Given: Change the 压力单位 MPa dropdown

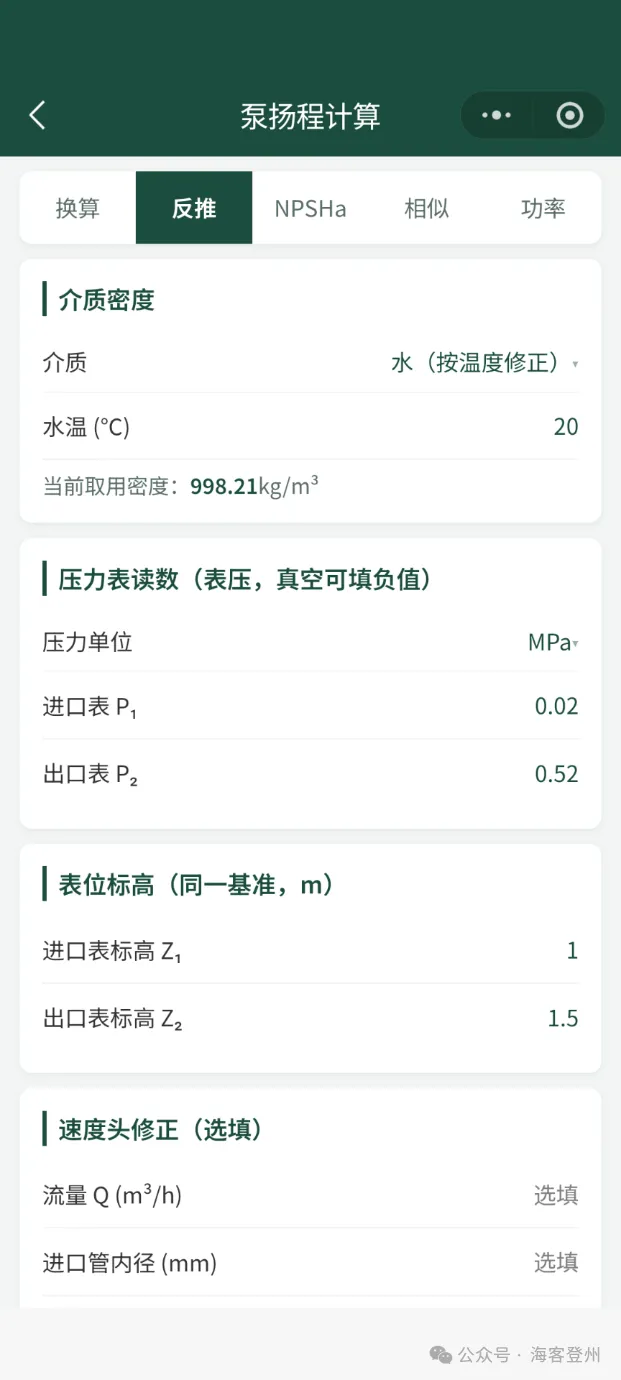Looking at the screenshot, I should [553, 642].
